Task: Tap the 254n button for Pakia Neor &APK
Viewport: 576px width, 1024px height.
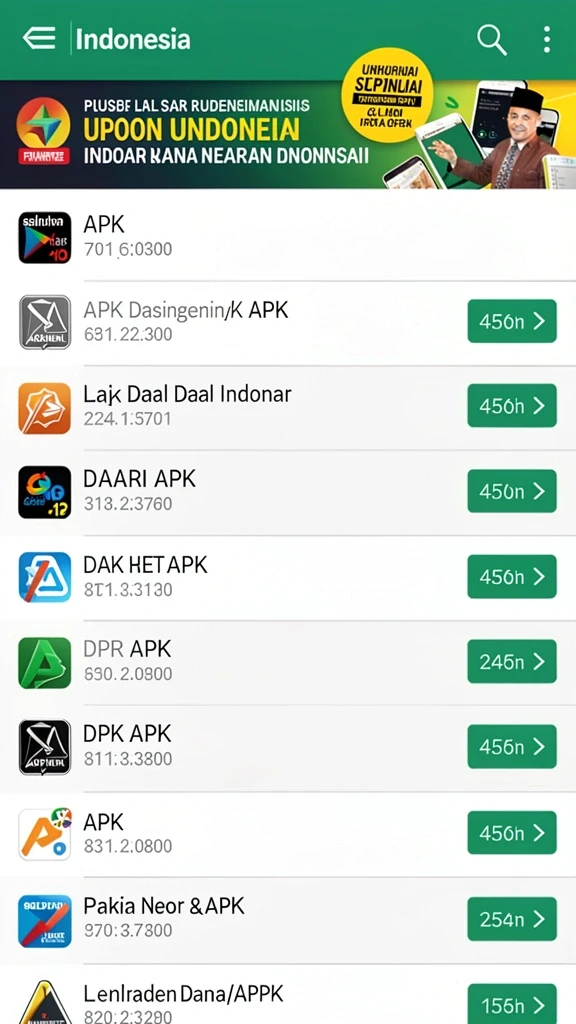Action: (x=512, y=919)
